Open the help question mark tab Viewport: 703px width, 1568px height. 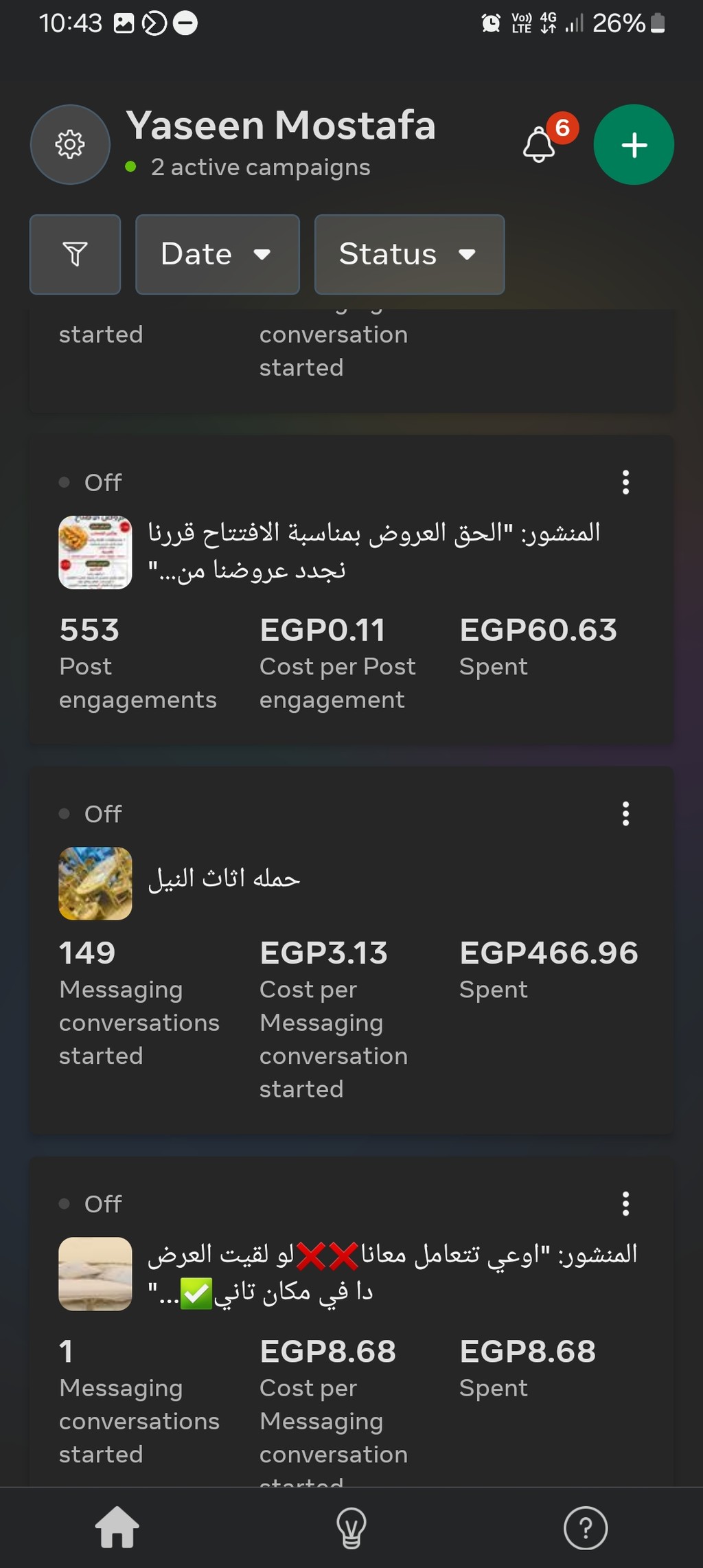[586, 1528]
